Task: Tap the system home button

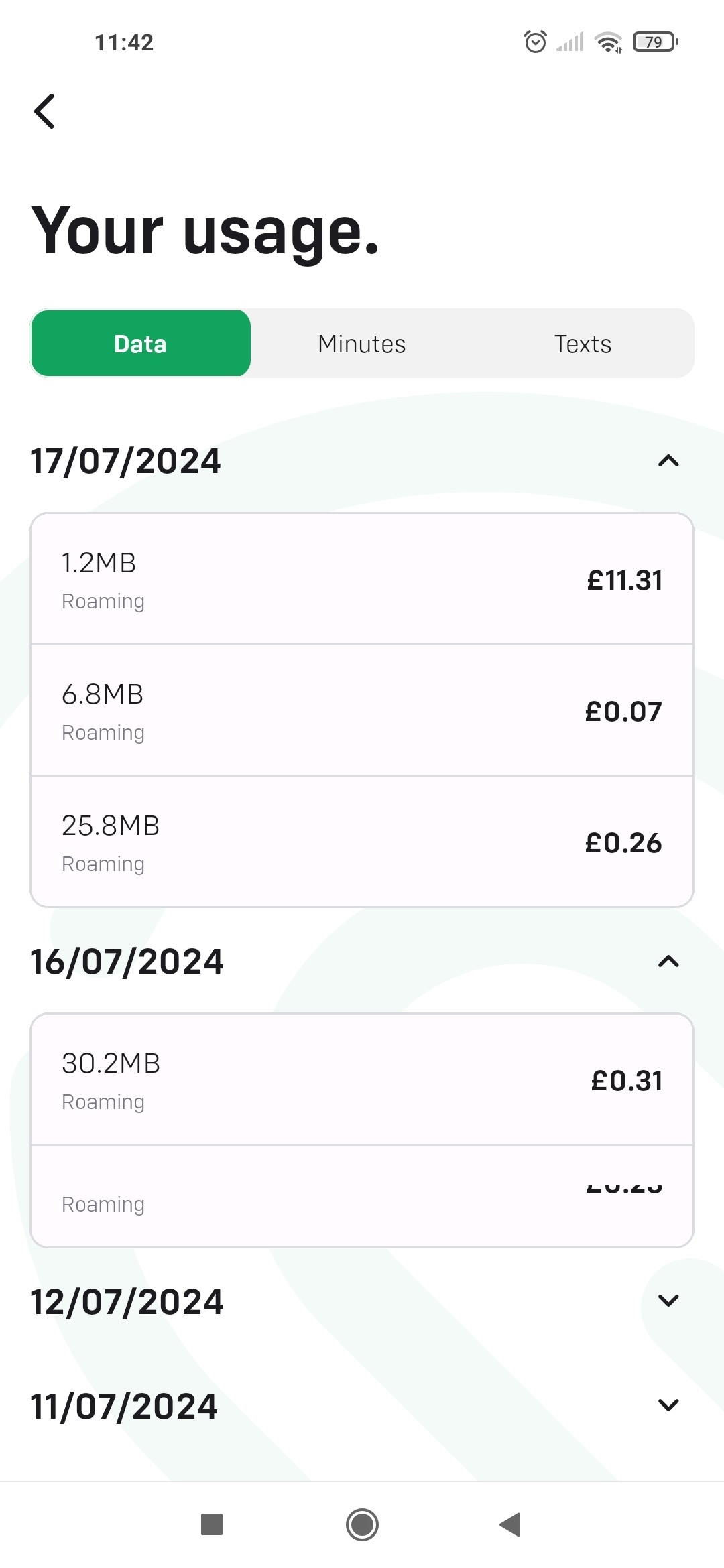Action: pos(362,1524)
